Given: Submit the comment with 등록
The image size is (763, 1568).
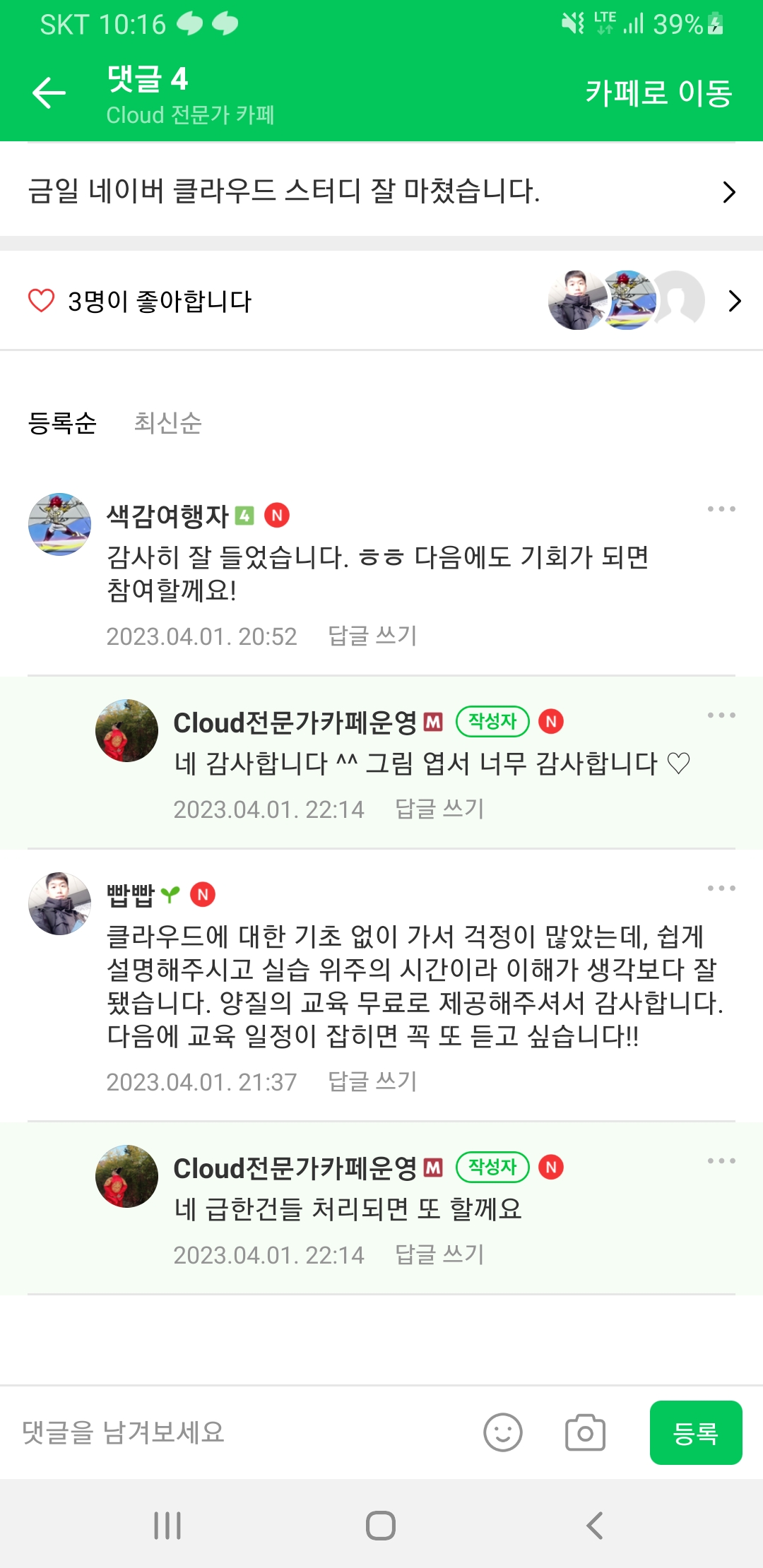Looking at the screenshot, I should point(695,1432).
